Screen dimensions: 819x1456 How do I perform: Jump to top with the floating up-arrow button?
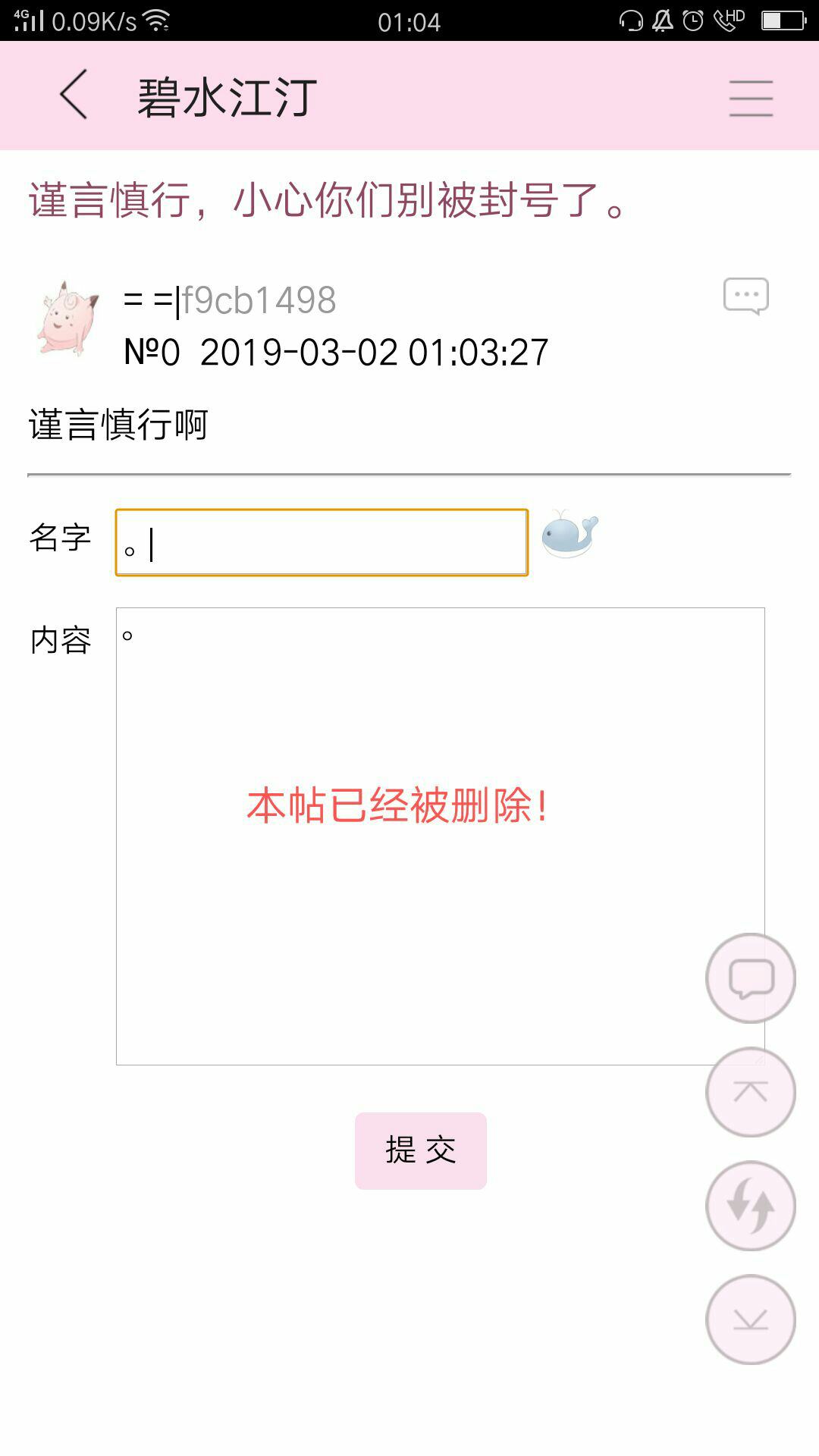click(751, 1092)
